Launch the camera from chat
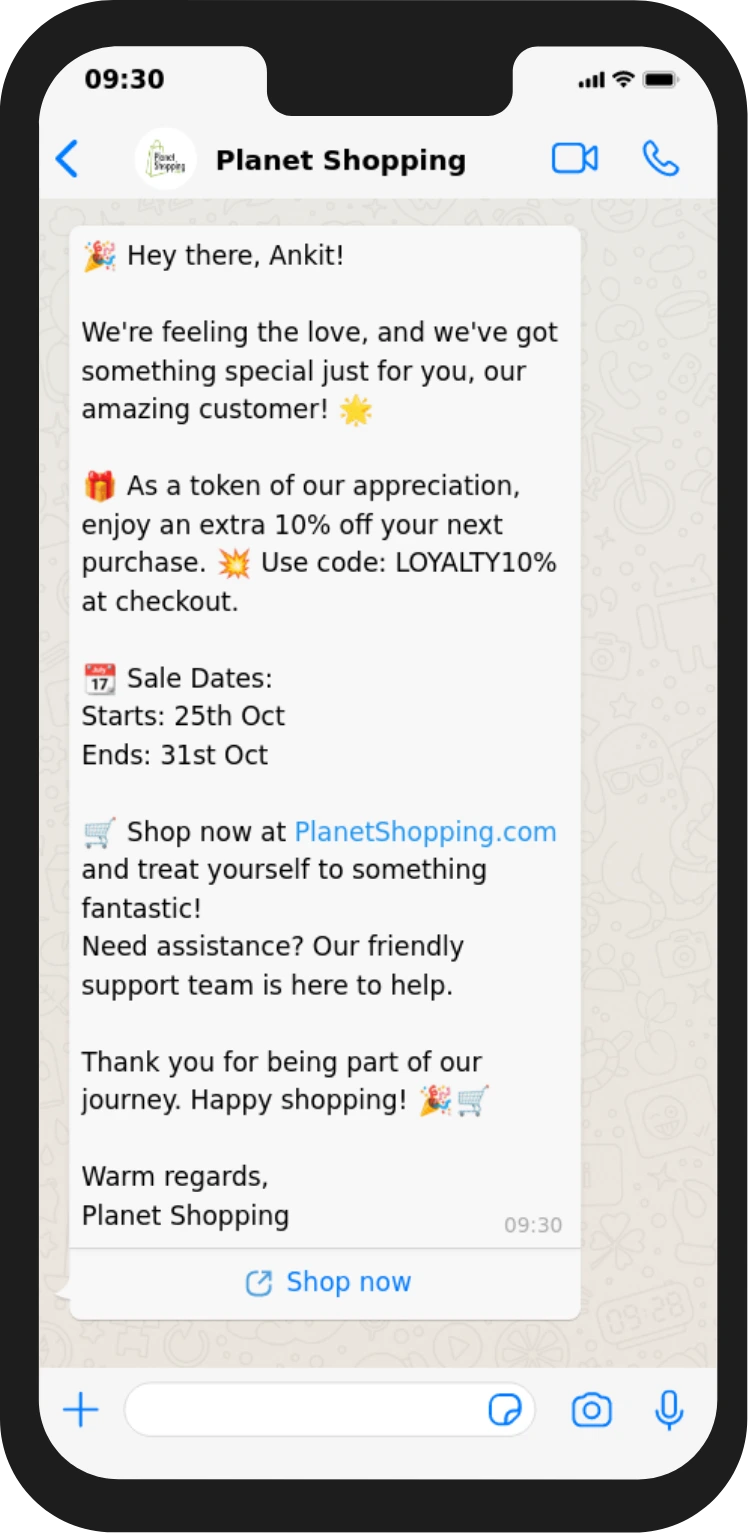 [592, 1410]
